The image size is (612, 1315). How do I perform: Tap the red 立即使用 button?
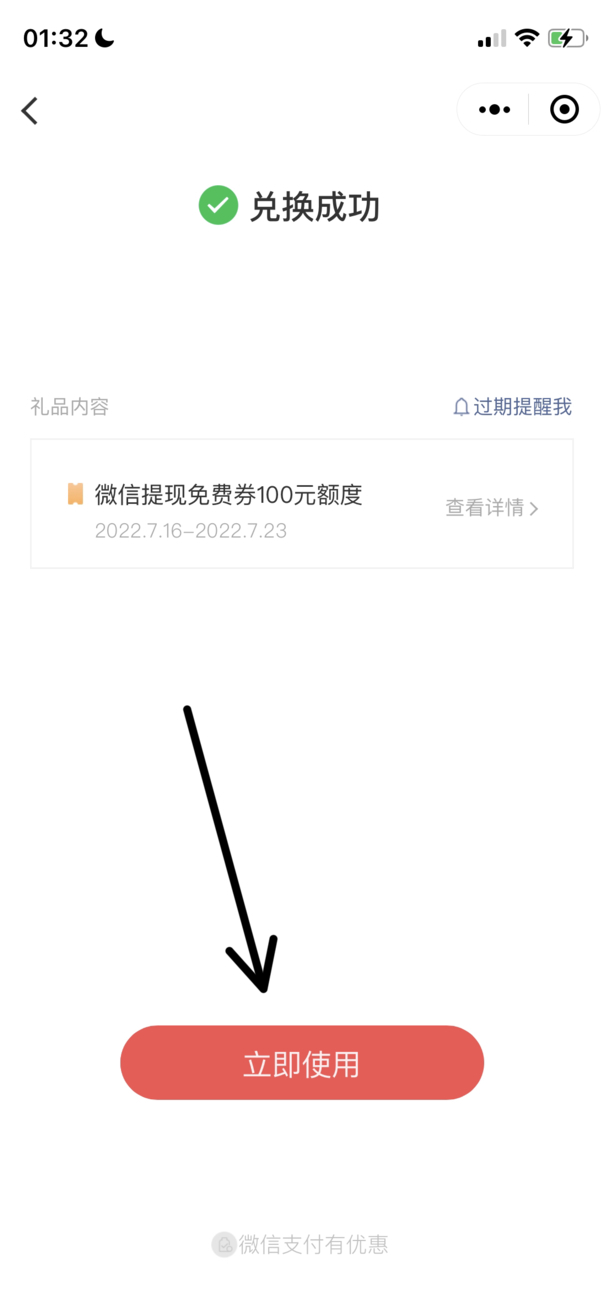point(302,1063)
